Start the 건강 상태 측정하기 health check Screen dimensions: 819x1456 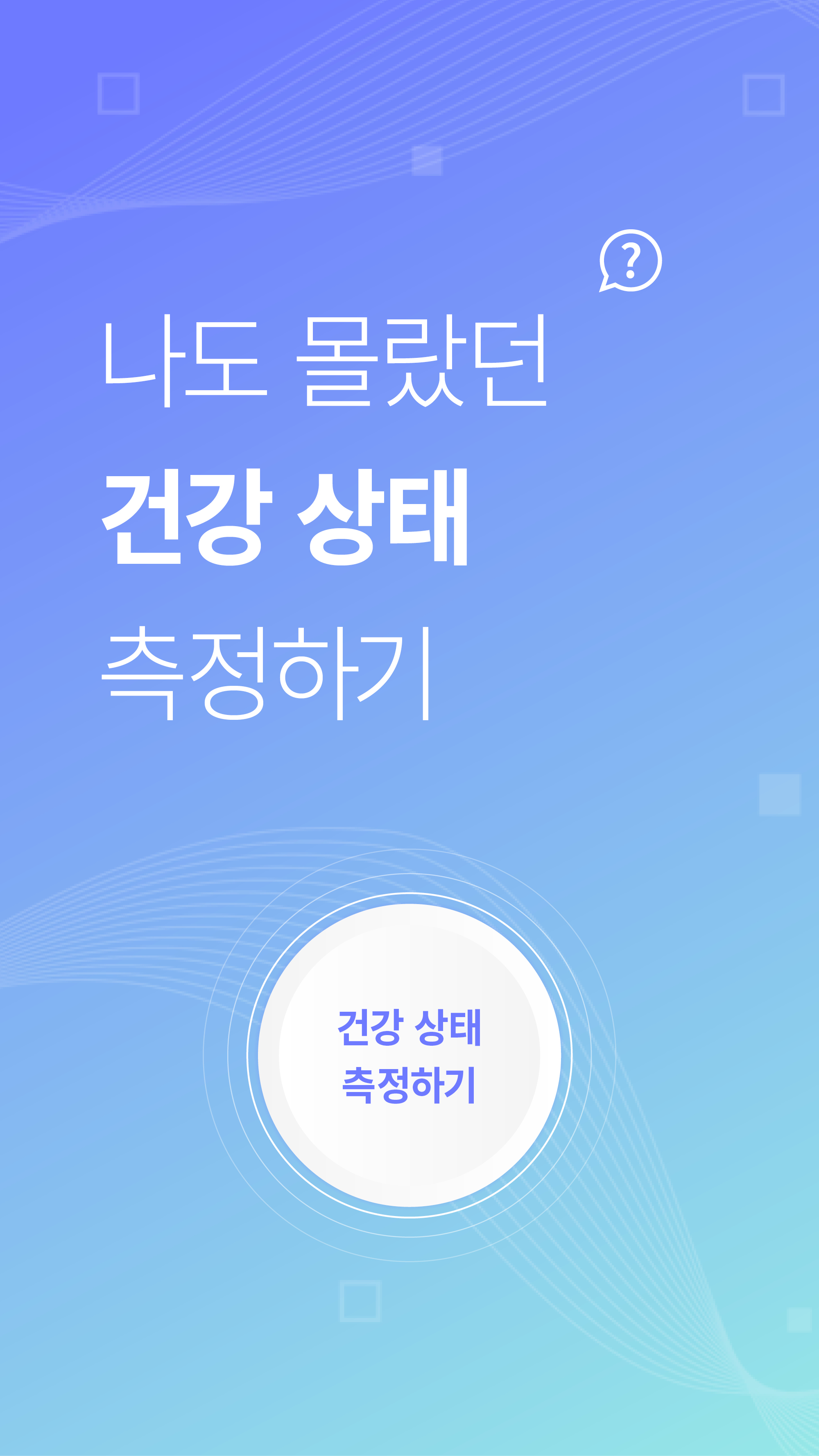tap(409, 1055)
